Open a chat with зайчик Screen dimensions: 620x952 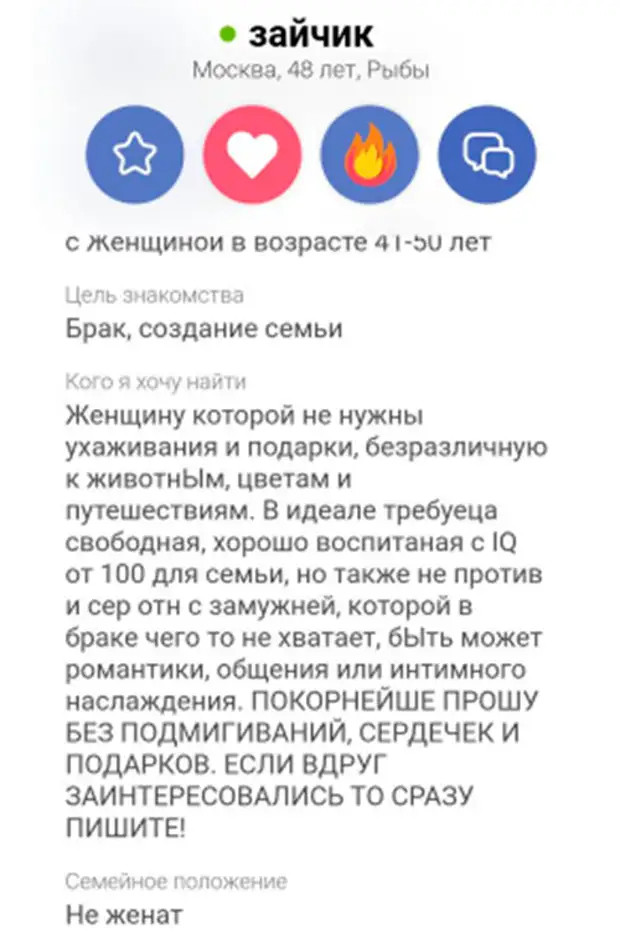tap(487, 155)
